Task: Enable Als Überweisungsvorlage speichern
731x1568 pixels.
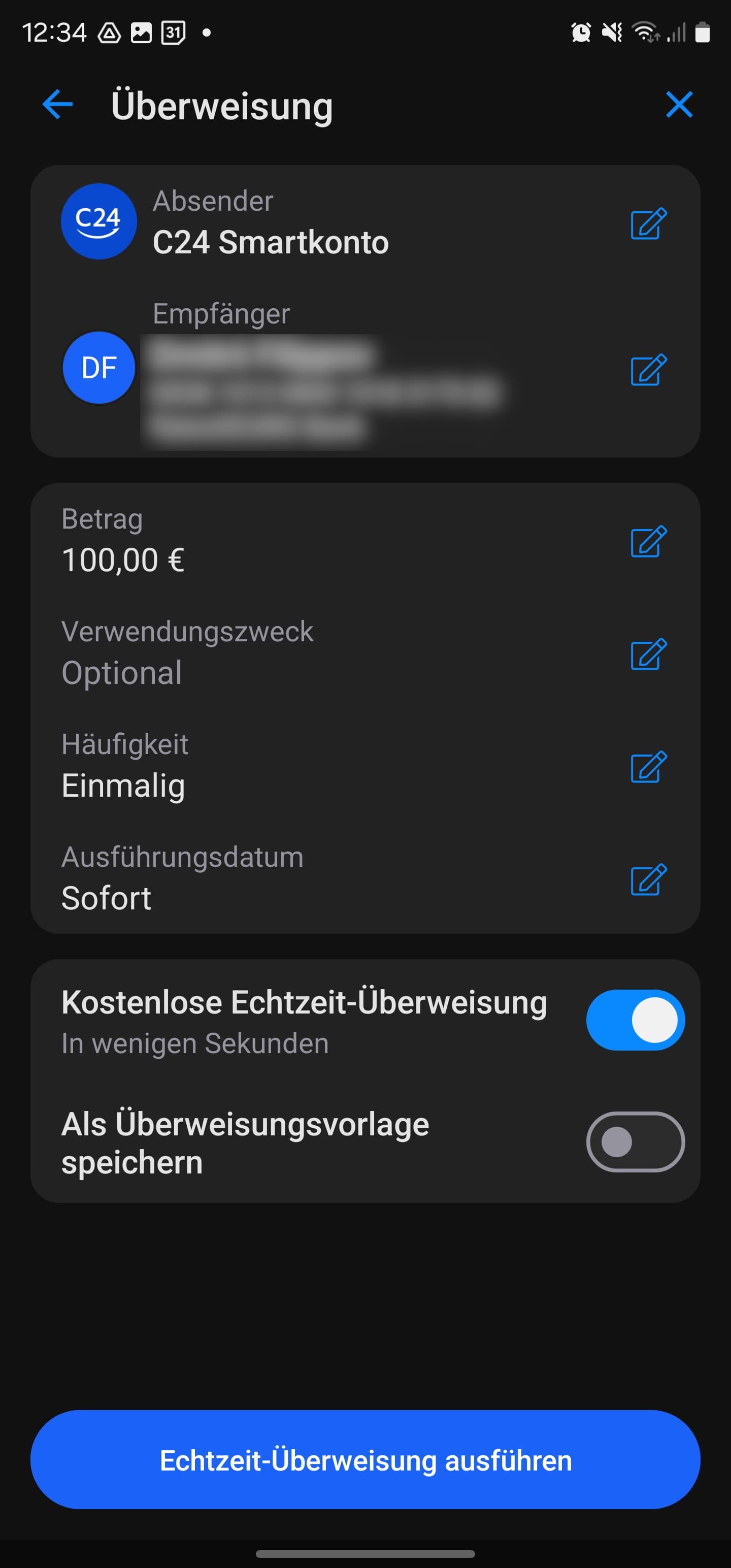Action: coord(635,1141)
